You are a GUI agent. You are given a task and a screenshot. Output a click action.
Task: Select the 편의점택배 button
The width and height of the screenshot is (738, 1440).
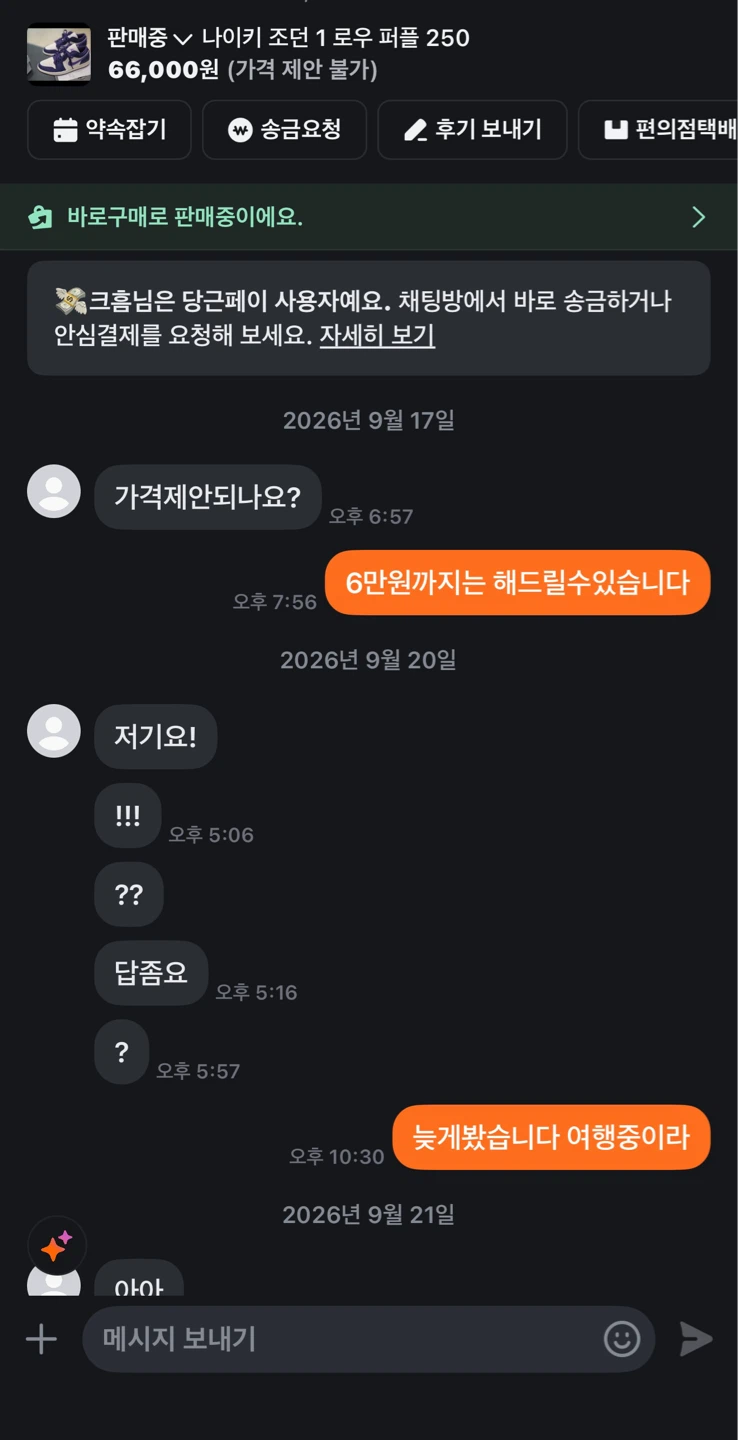[658, 130]
